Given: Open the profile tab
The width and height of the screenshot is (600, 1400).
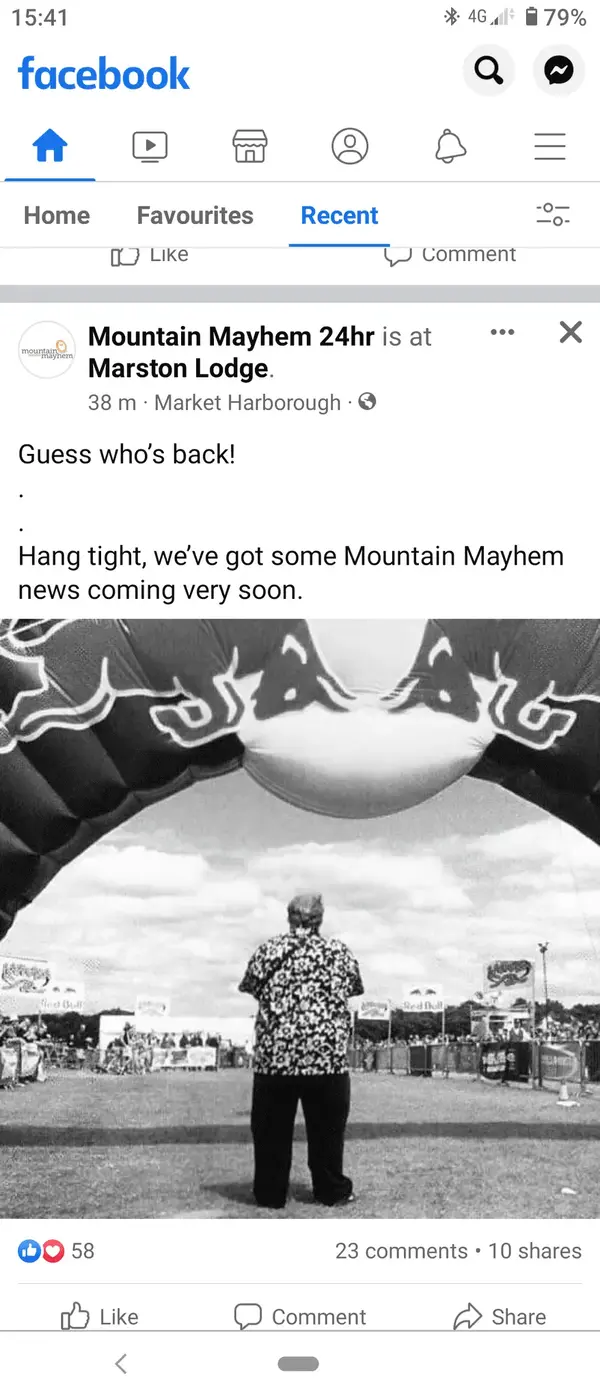Looking at the screenshot, I should (350, 147).
